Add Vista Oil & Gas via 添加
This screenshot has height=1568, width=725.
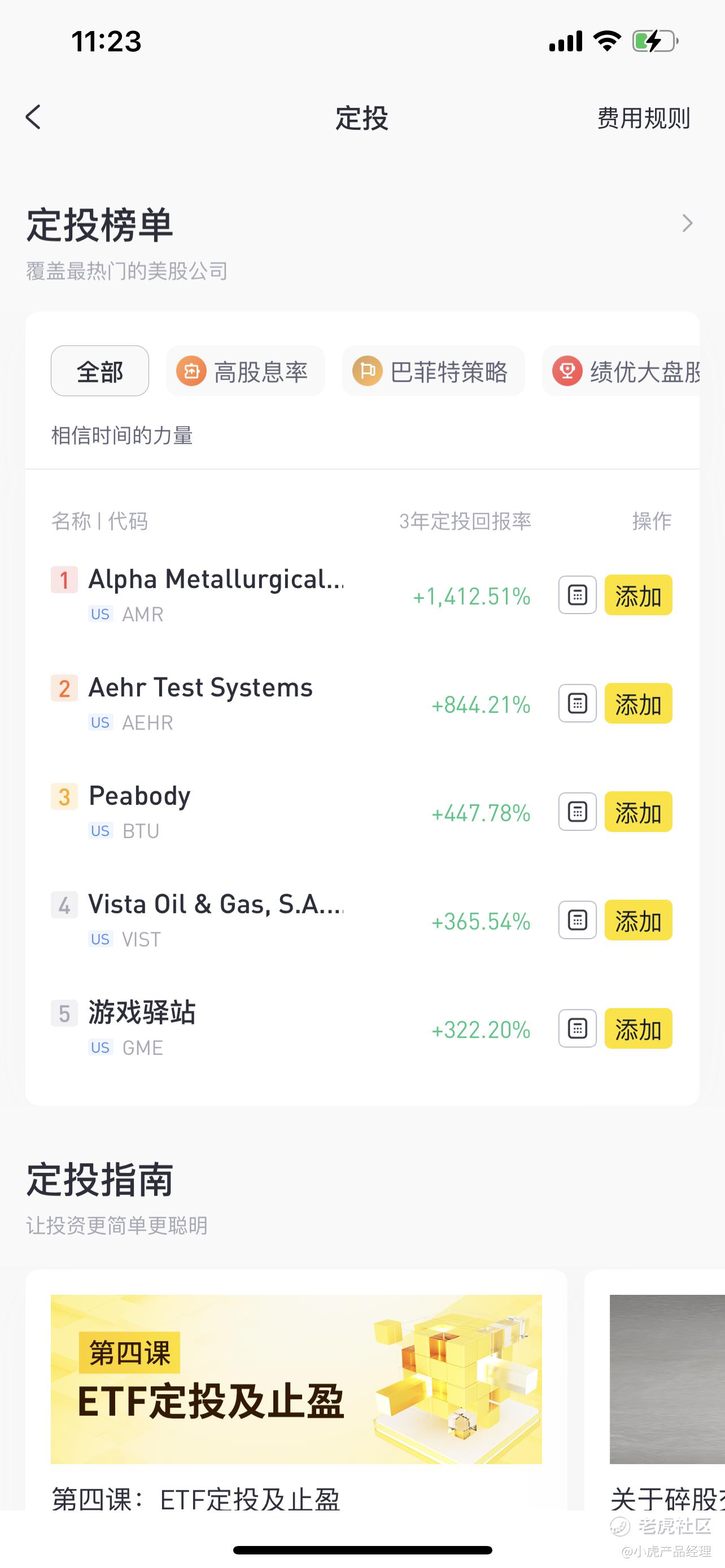[x=638, y=921]
